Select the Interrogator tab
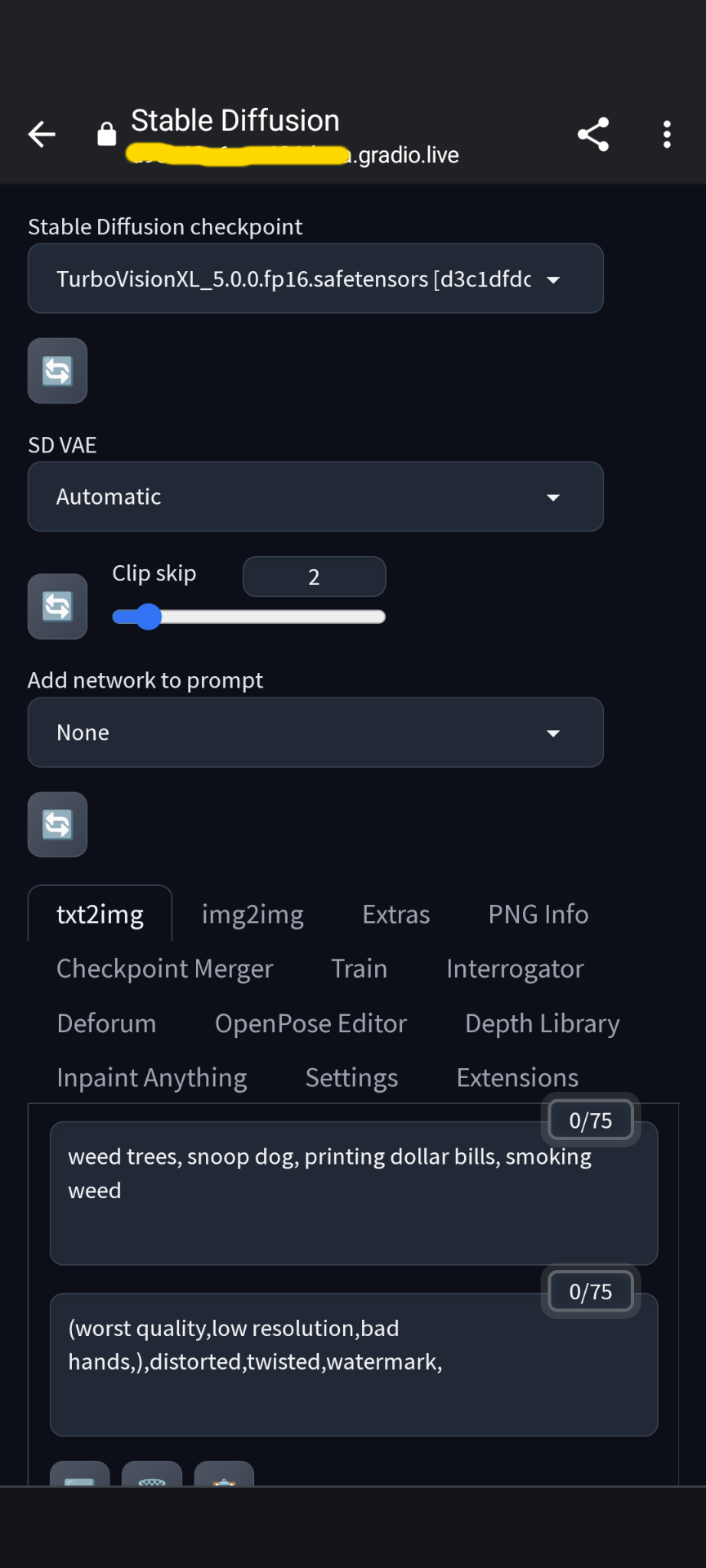706x1568 pixels. [515, 969]
